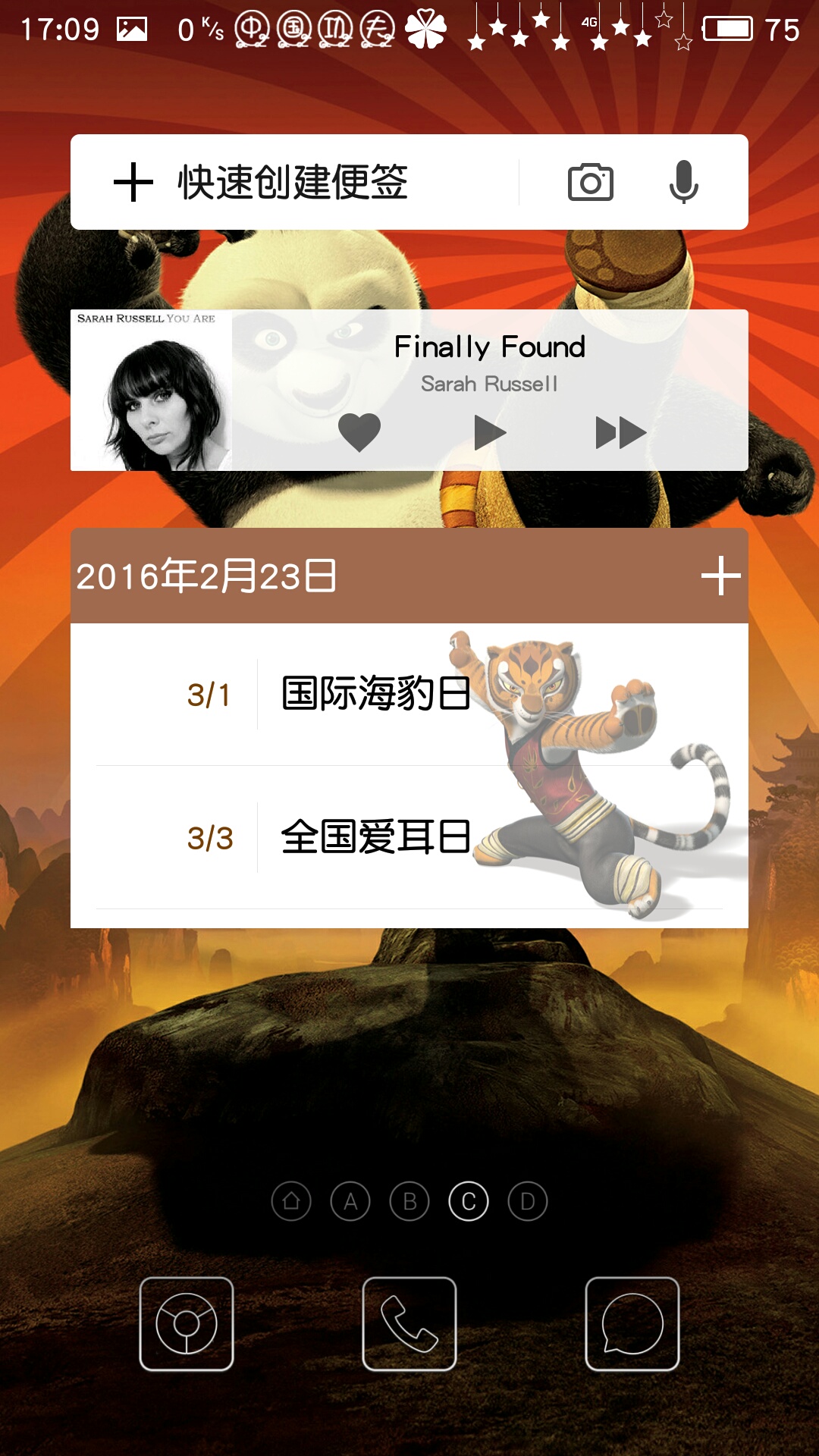Open the 全国爱耳日 event on 3/3
This screenshot has height=1456, width=819.
tap(375, 837)
